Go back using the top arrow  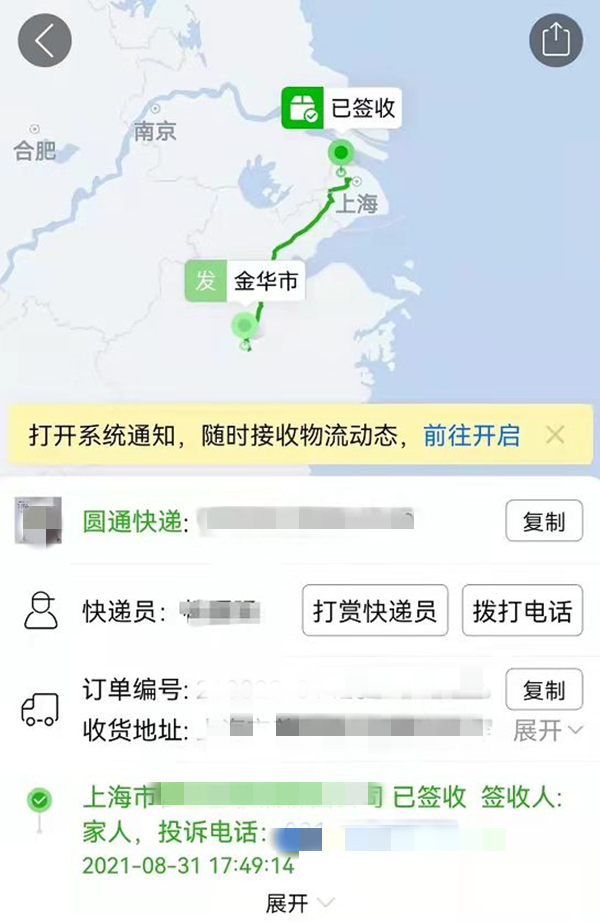pyautogui.click(x=44, y=42)
